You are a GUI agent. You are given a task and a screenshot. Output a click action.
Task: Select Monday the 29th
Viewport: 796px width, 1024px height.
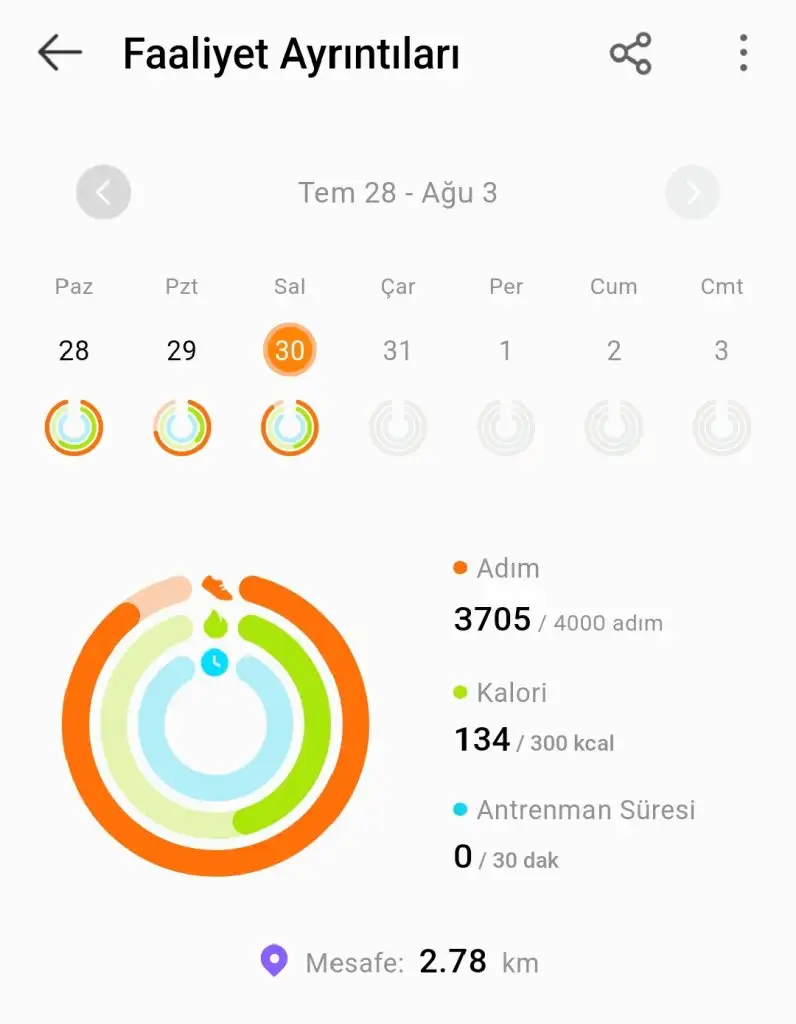(x=182, y=351)
